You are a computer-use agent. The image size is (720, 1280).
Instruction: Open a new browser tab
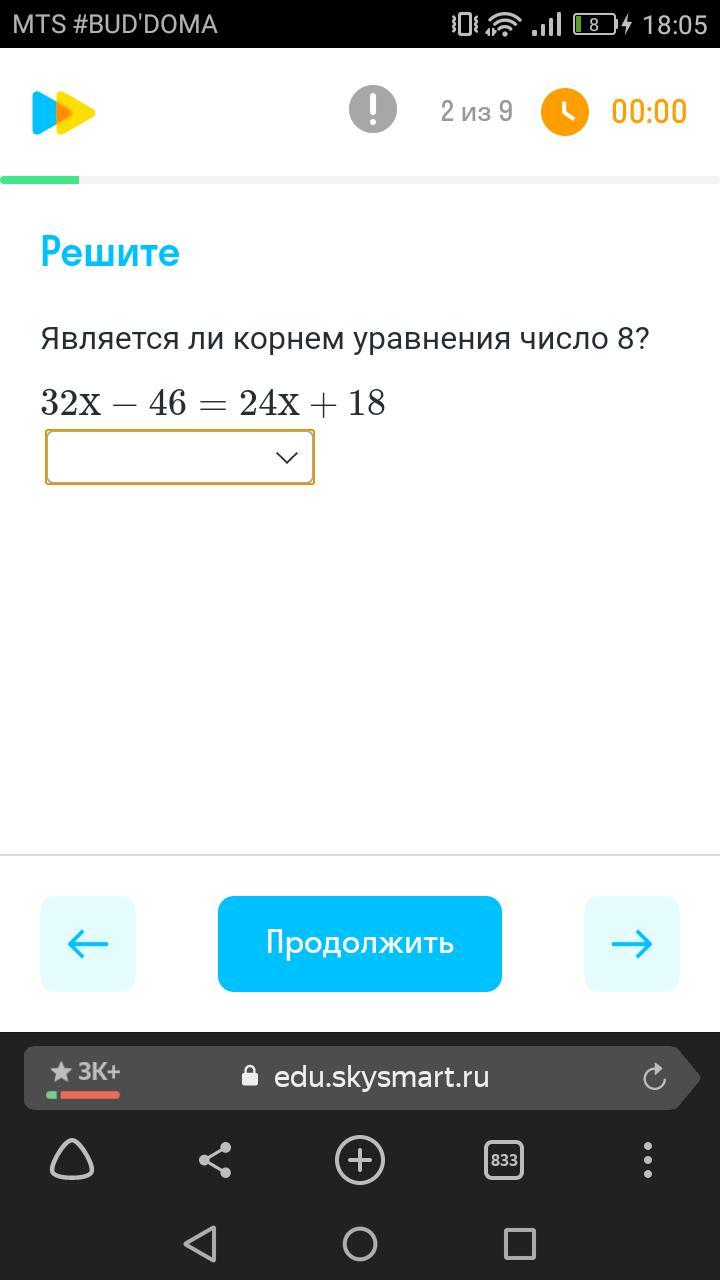pyautogui.click(x=360, y=1160)
